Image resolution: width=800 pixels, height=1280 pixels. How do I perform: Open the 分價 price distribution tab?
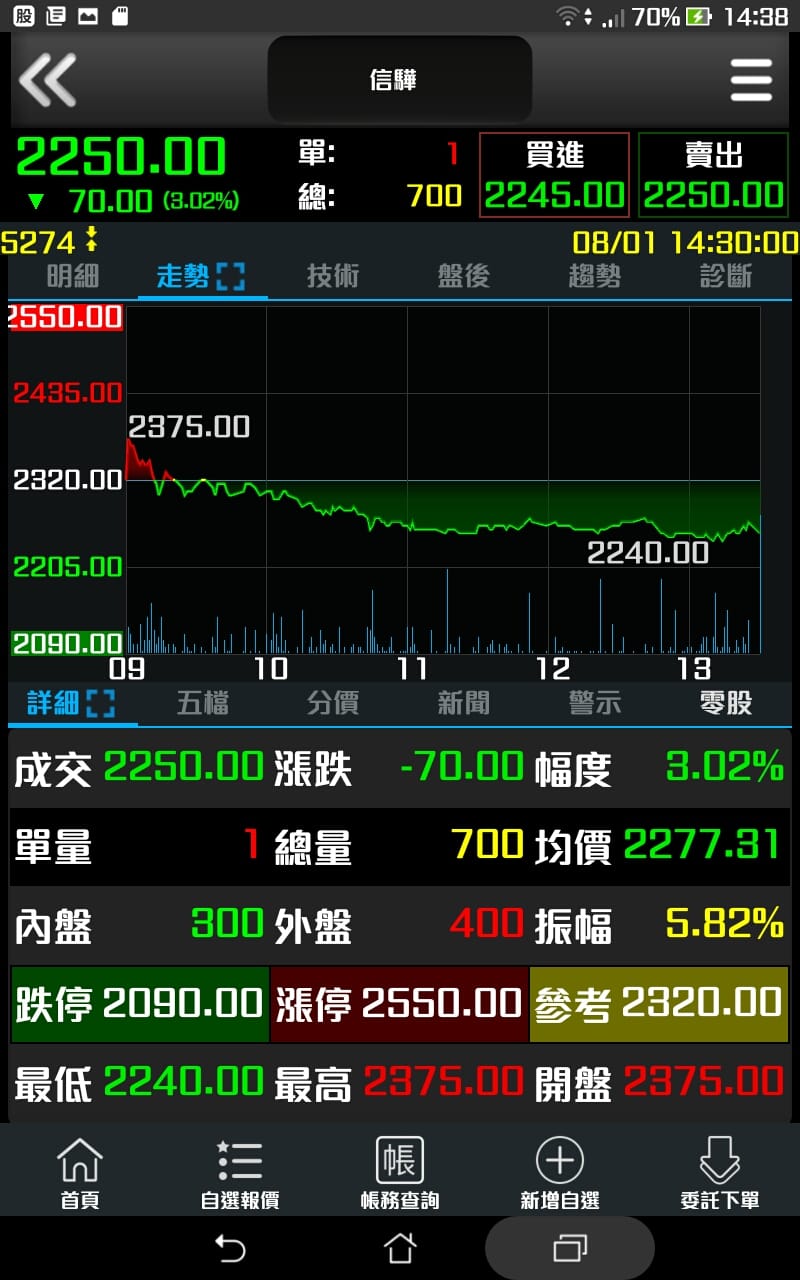(x=332, y=703)
